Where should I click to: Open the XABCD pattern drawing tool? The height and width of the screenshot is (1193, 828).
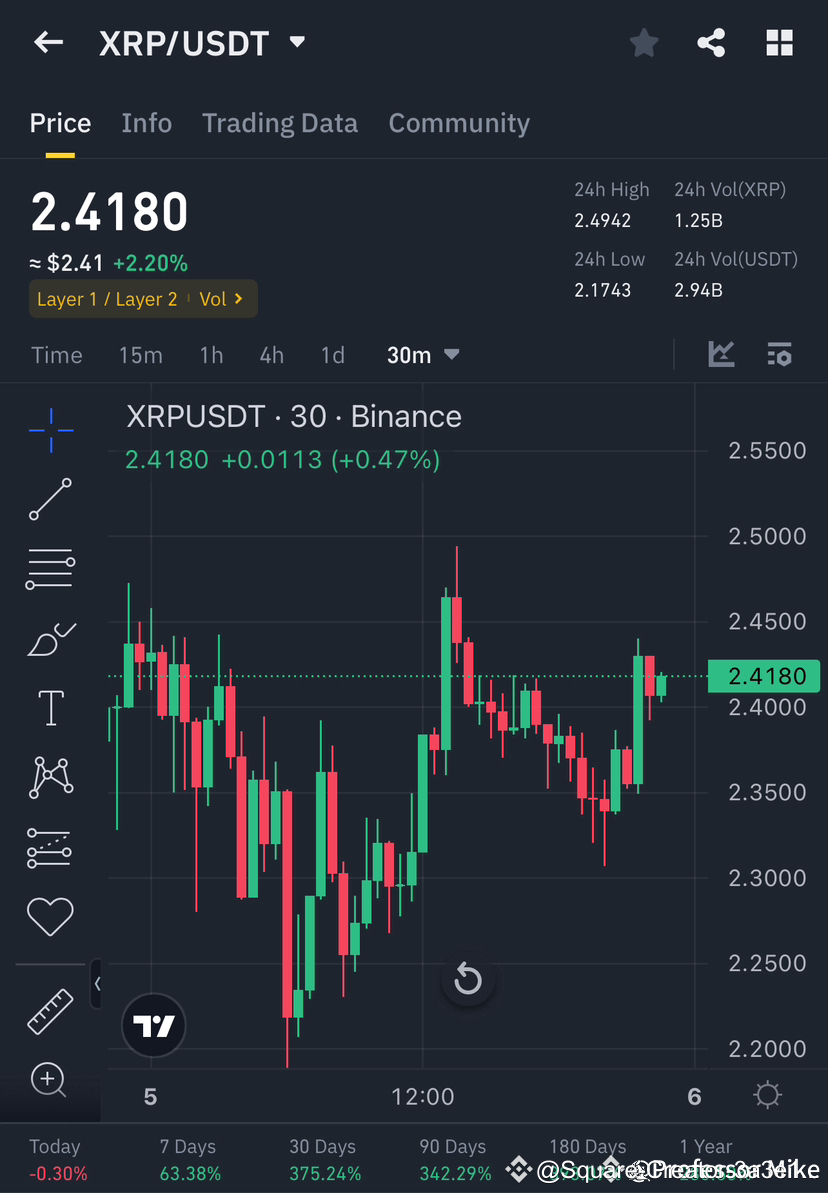click(50, 776)
